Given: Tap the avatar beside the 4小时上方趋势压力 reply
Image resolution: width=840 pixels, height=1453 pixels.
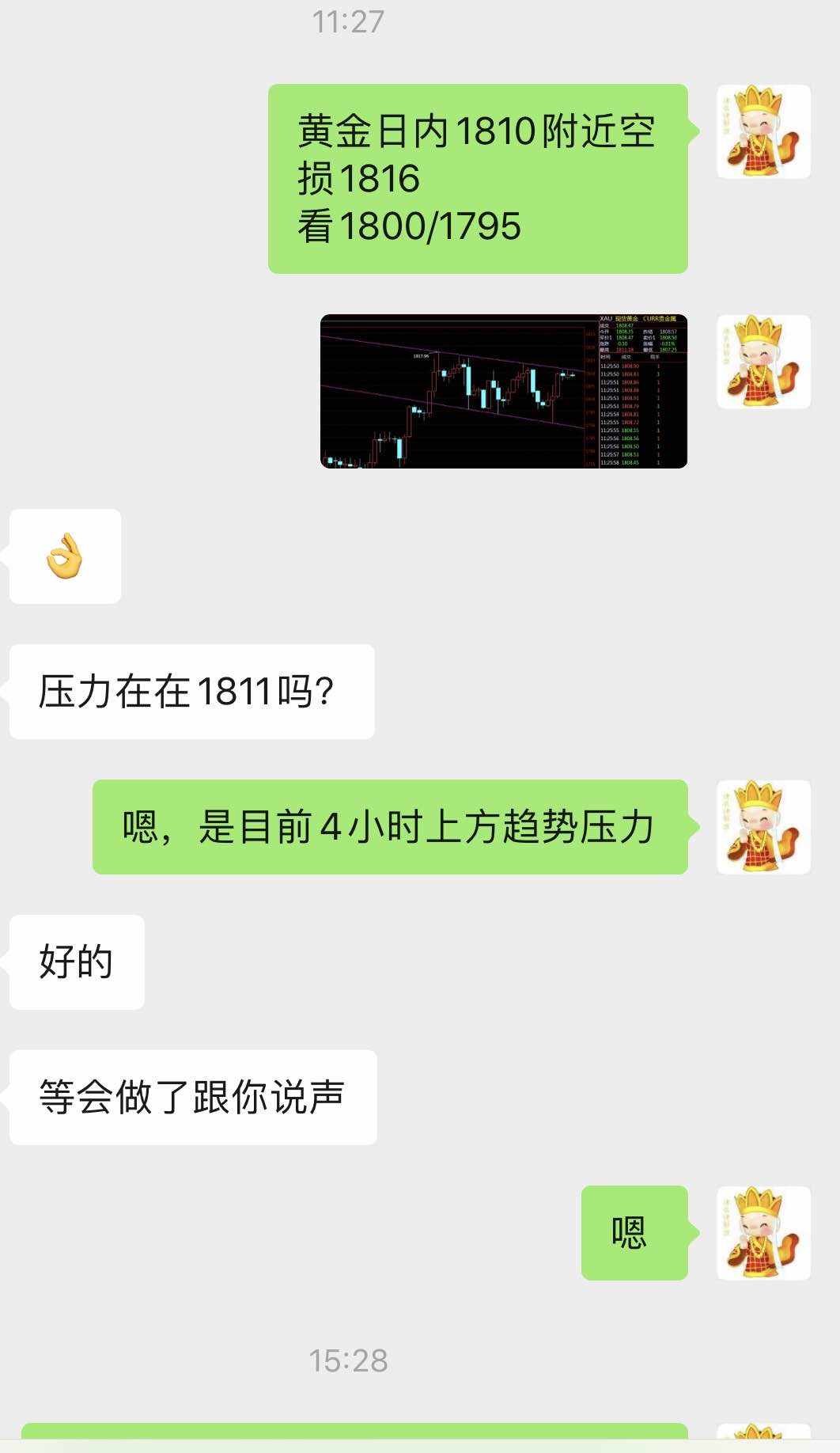Looking at the screenshot, I should (x=763, y=827).
